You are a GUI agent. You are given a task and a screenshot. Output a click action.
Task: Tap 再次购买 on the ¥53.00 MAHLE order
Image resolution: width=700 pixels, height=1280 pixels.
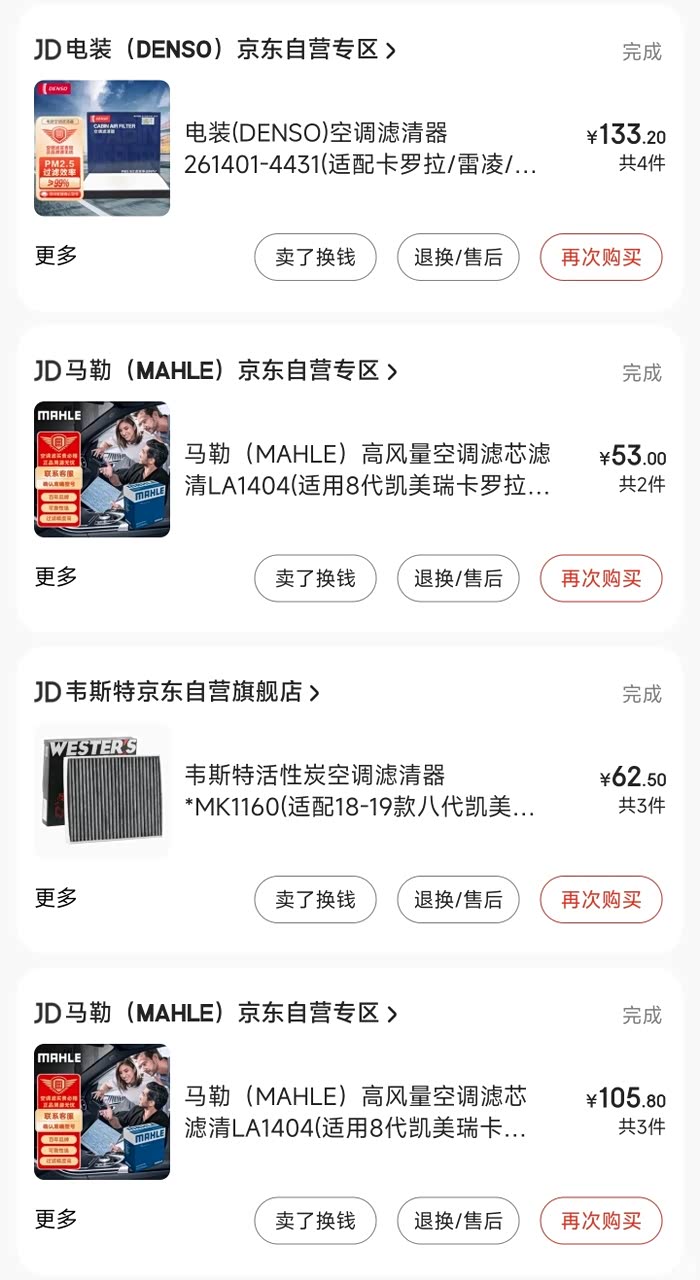click(601, 578)
